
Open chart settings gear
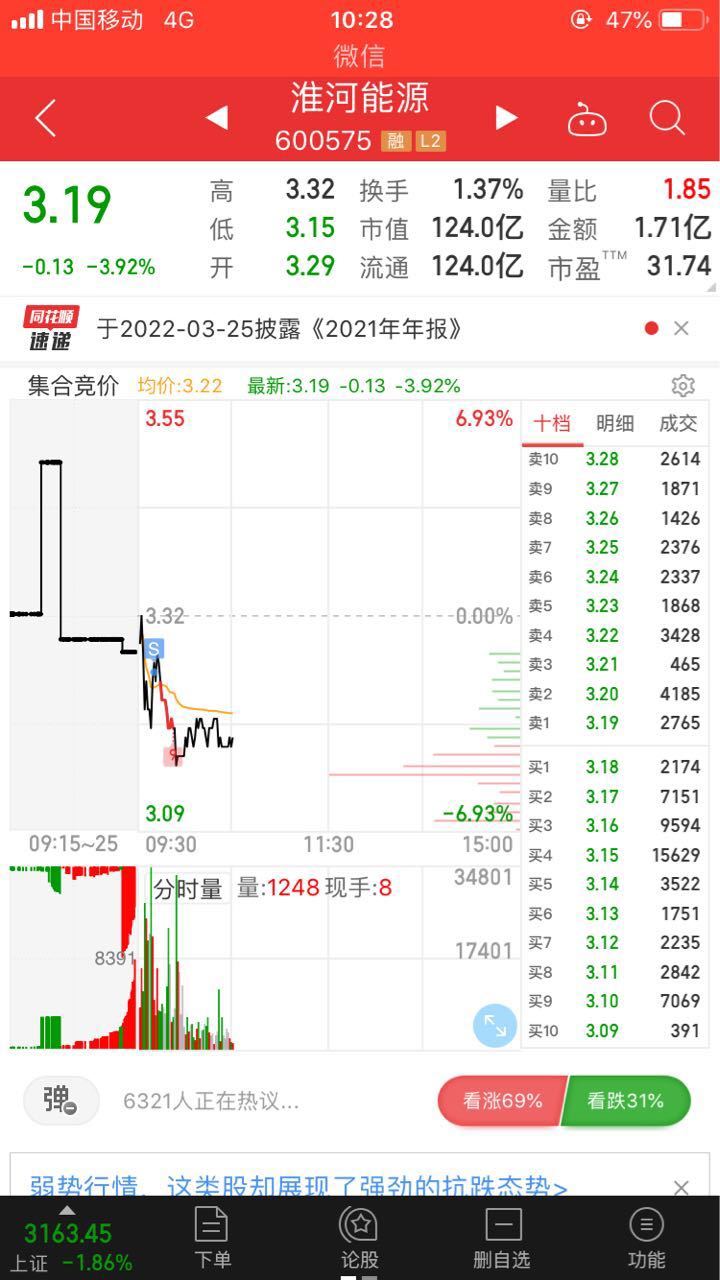[x=683, y=386]
